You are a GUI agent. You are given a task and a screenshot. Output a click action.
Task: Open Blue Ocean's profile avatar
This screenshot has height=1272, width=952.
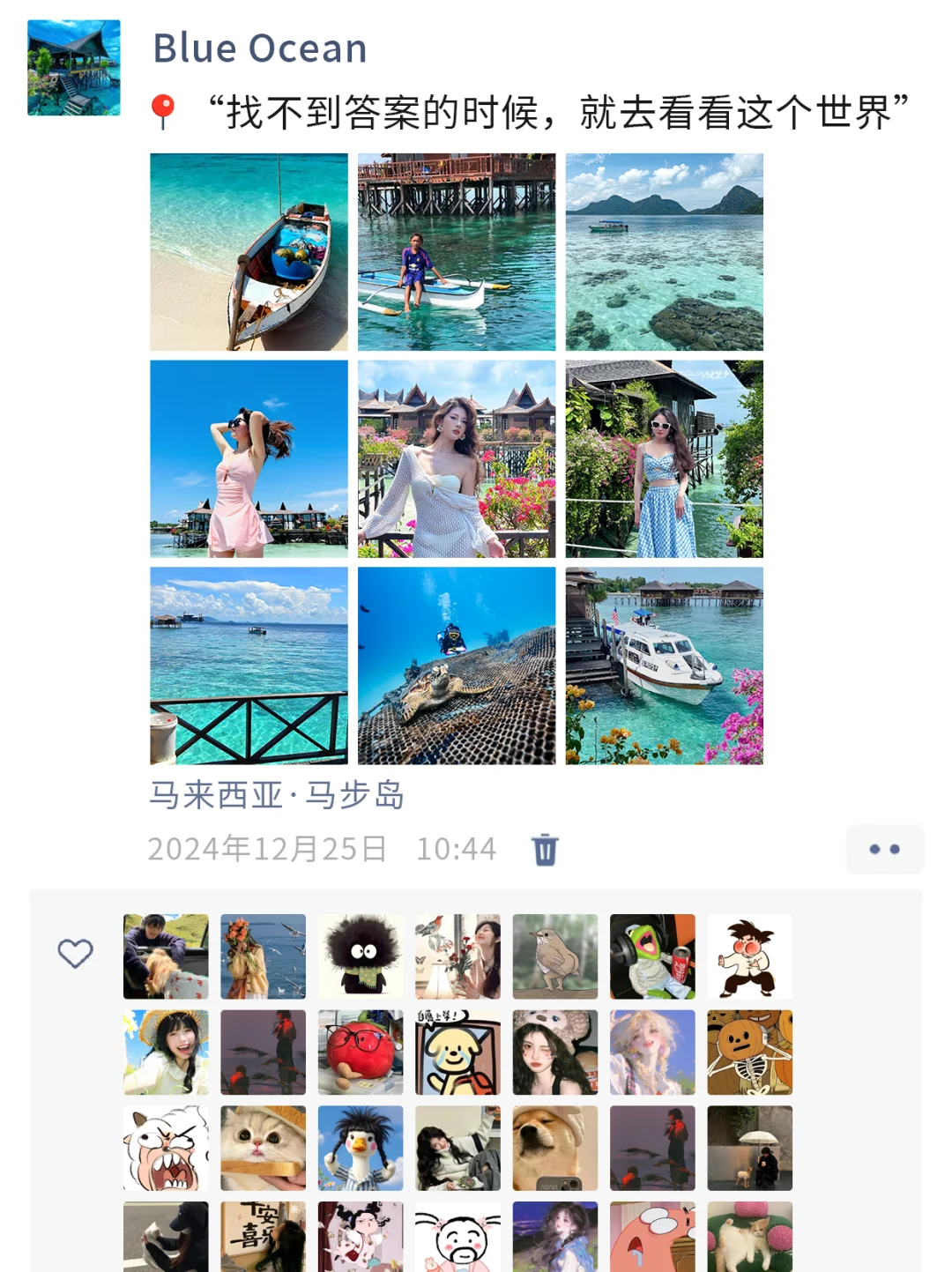pos(74,68)
